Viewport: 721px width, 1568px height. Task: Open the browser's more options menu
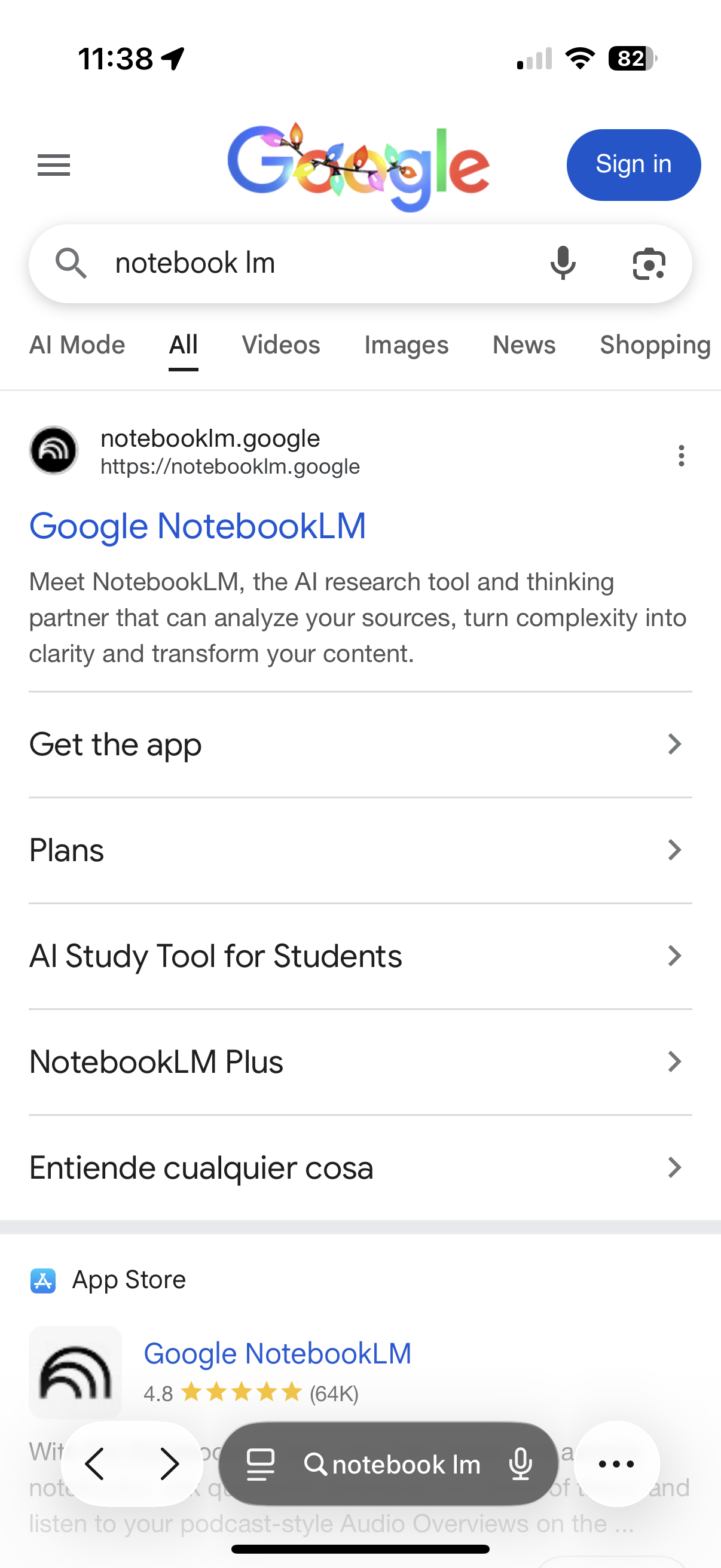point(616,1464)
